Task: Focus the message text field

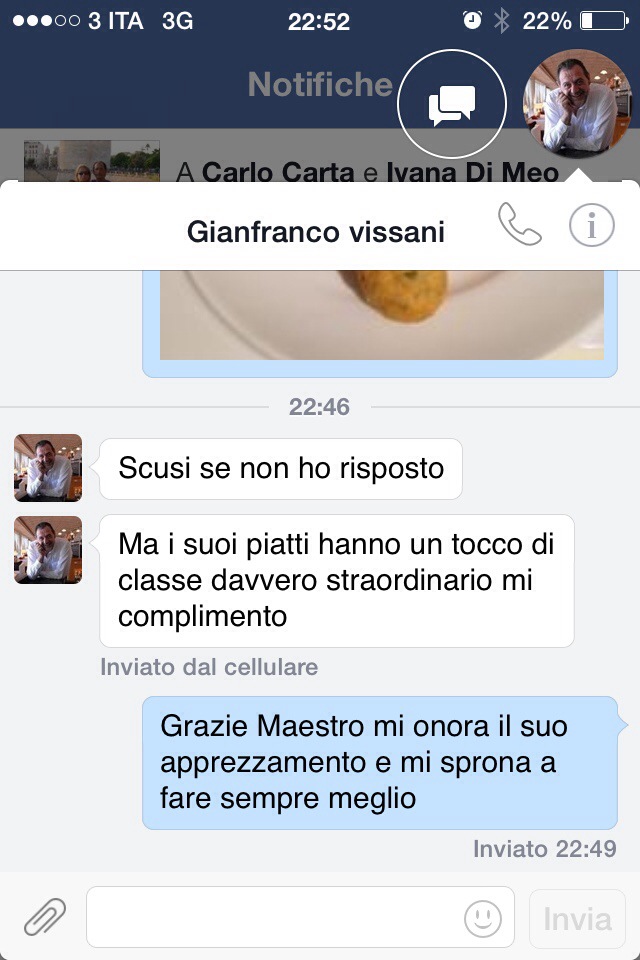Action: click(x=275, y=916)
